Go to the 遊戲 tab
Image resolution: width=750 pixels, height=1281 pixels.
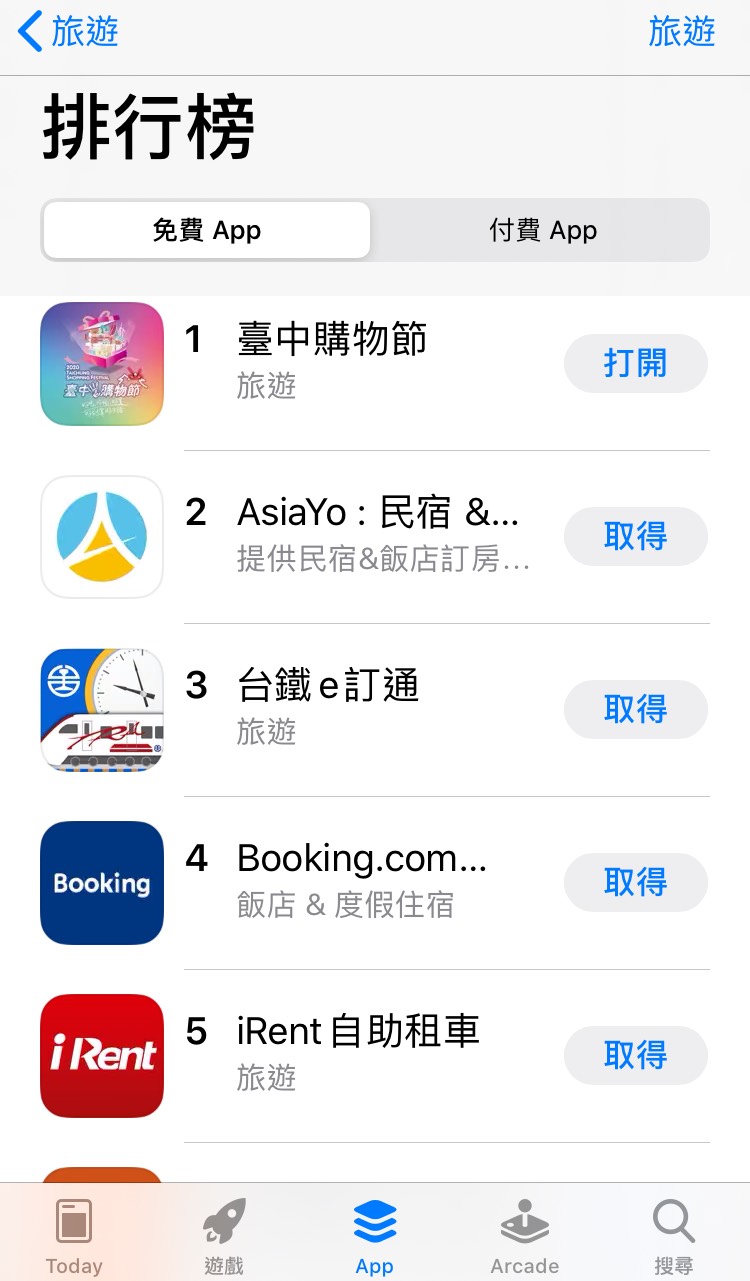224,1237
